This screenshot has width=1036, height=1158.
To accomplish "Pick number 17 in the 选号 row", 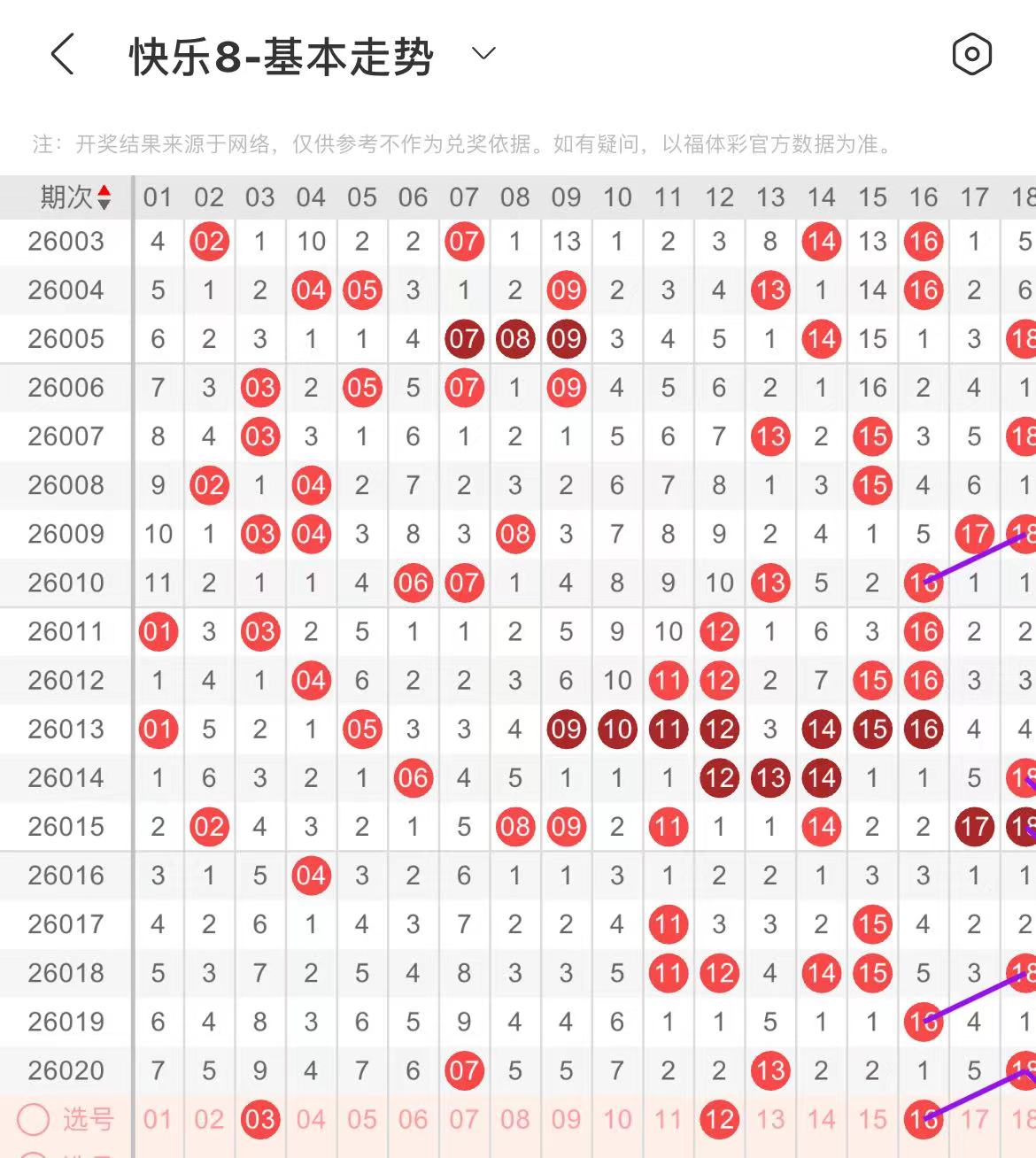I will click(974, 1119).
